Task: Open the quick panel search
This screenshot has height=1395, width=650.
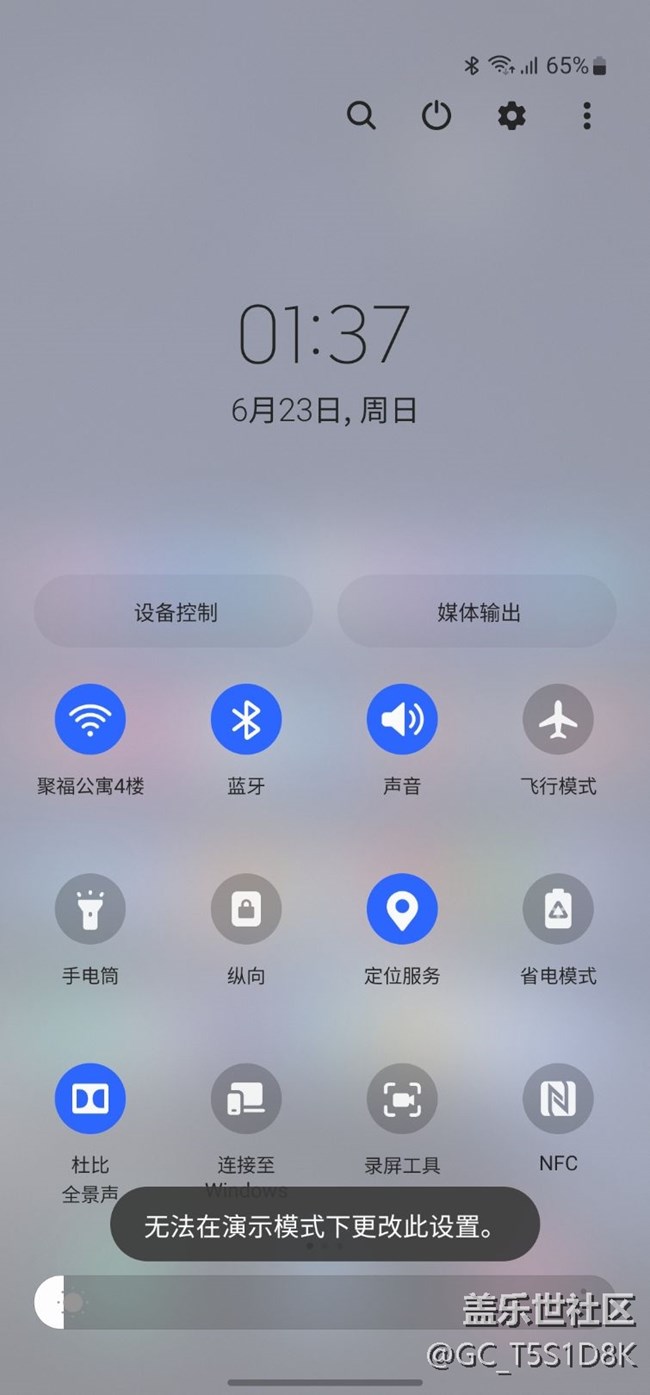Action: (x=361, y=116)
